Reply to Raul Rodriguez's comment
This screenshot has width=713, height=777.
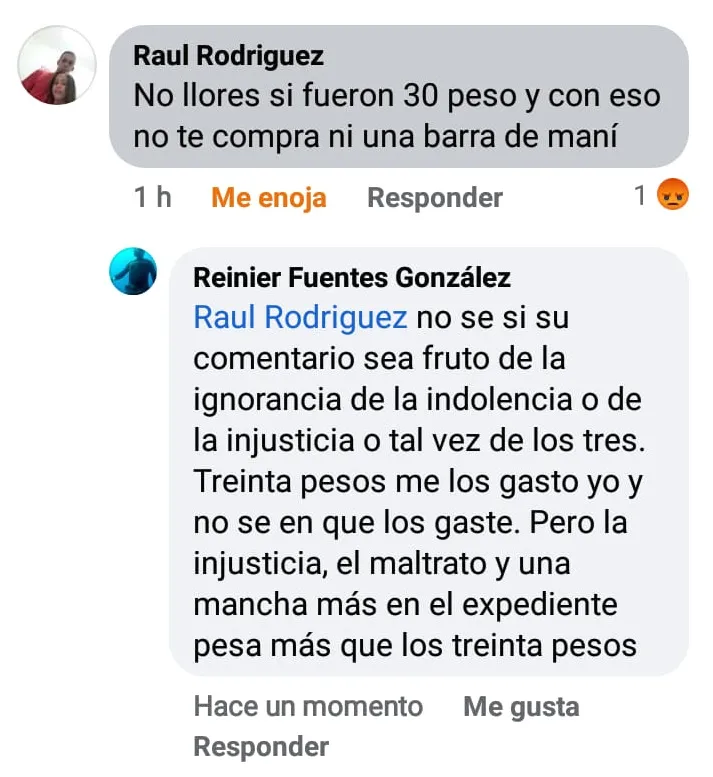pos(434,198)
